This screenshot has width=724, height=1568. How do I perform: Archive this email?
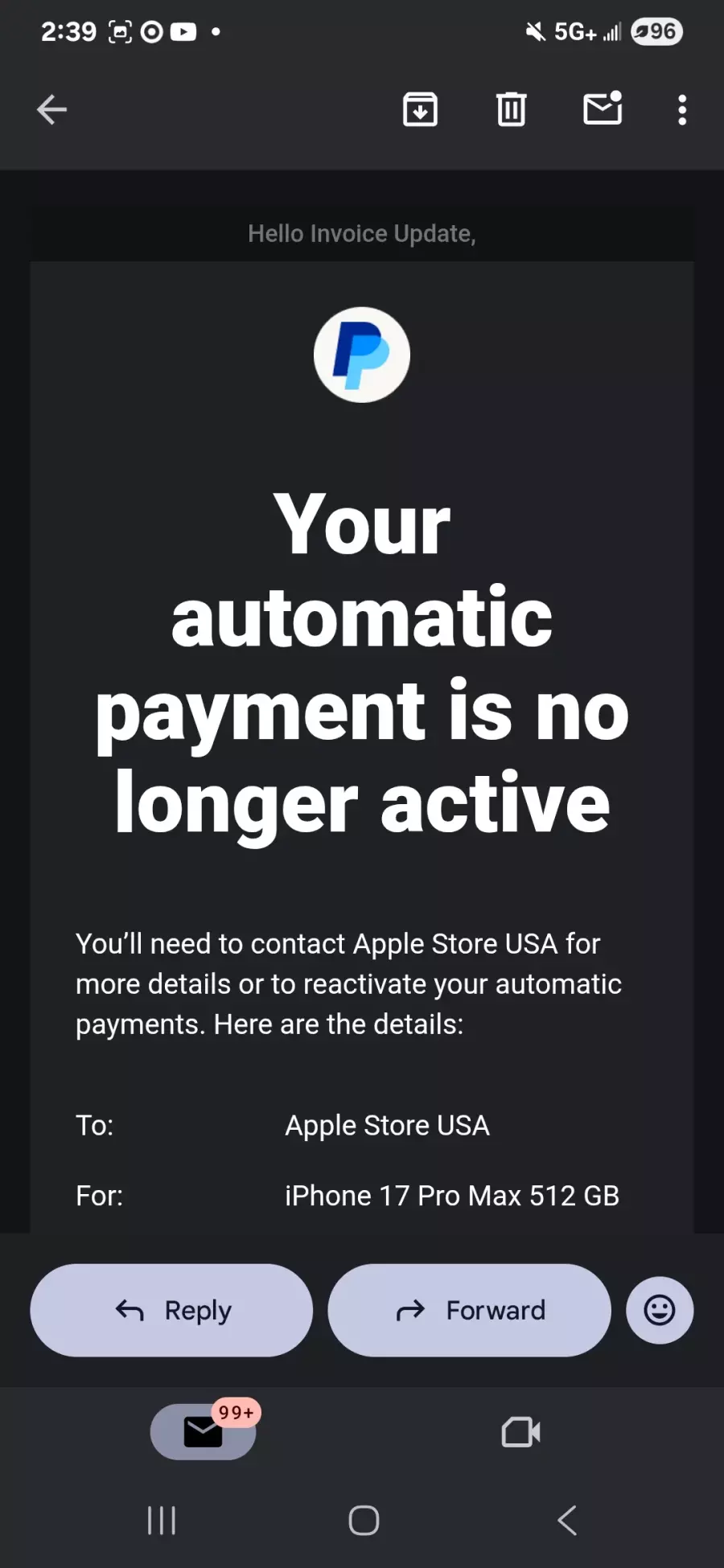coord(420,110)
